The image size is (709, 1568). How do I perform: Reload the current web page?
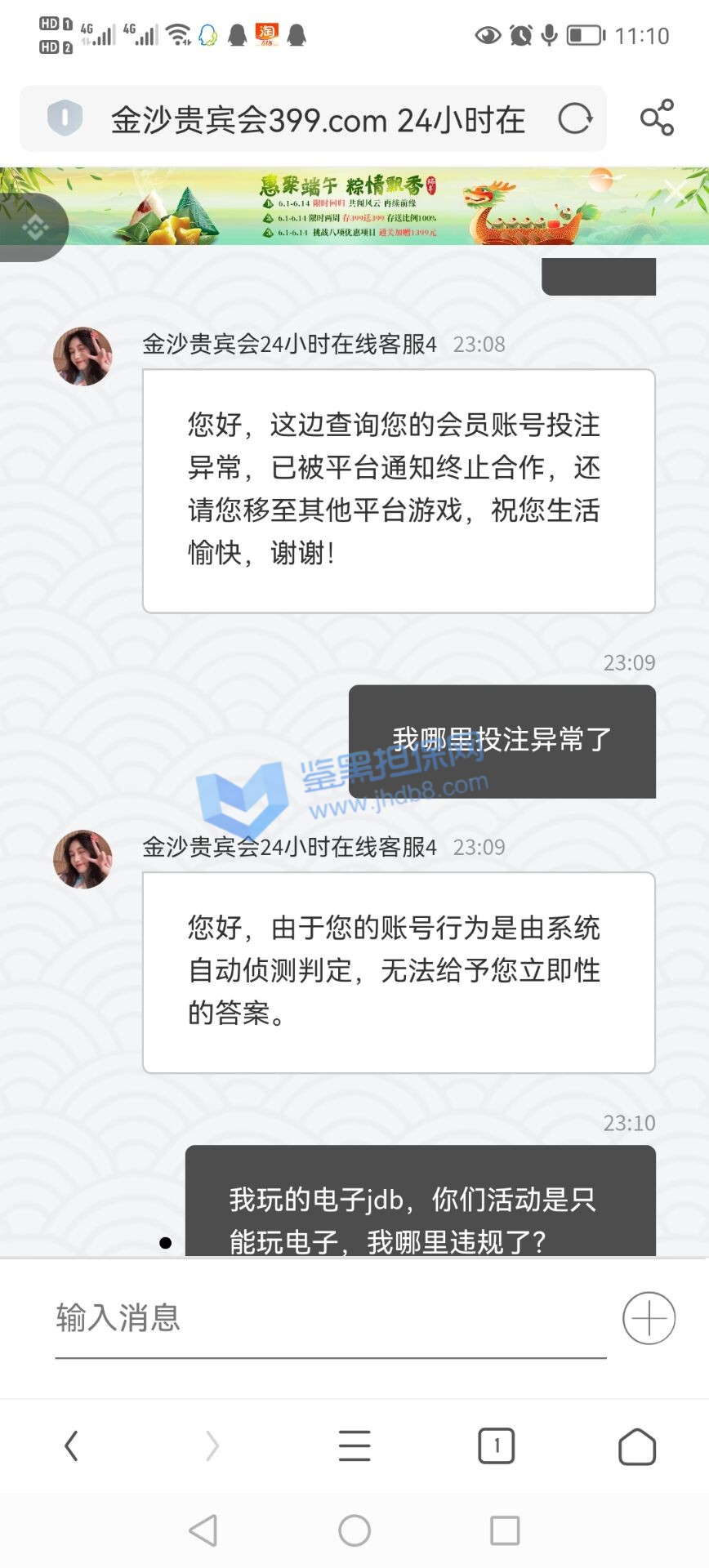click(575, 119)
